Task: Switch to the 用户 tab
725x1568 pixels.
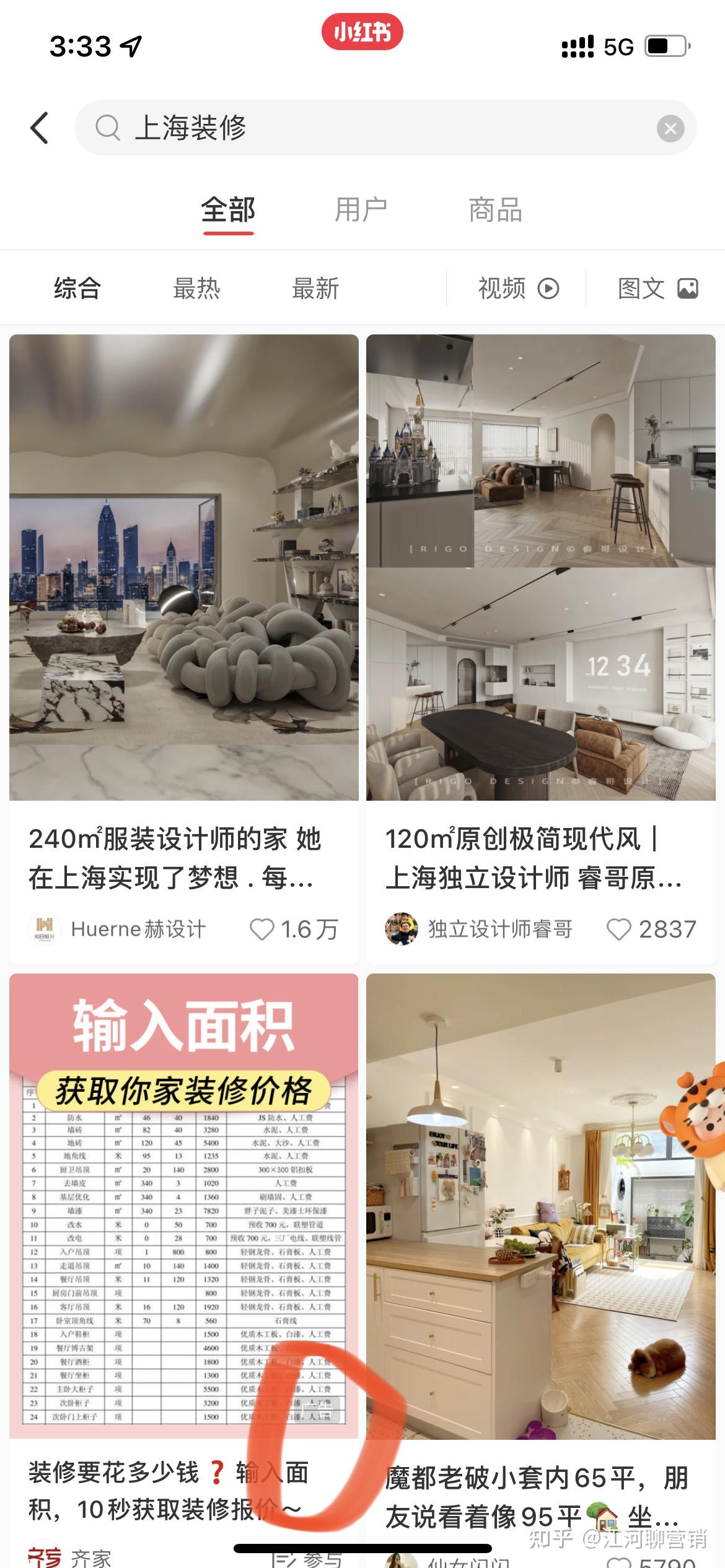Action: tap(362, 209)
